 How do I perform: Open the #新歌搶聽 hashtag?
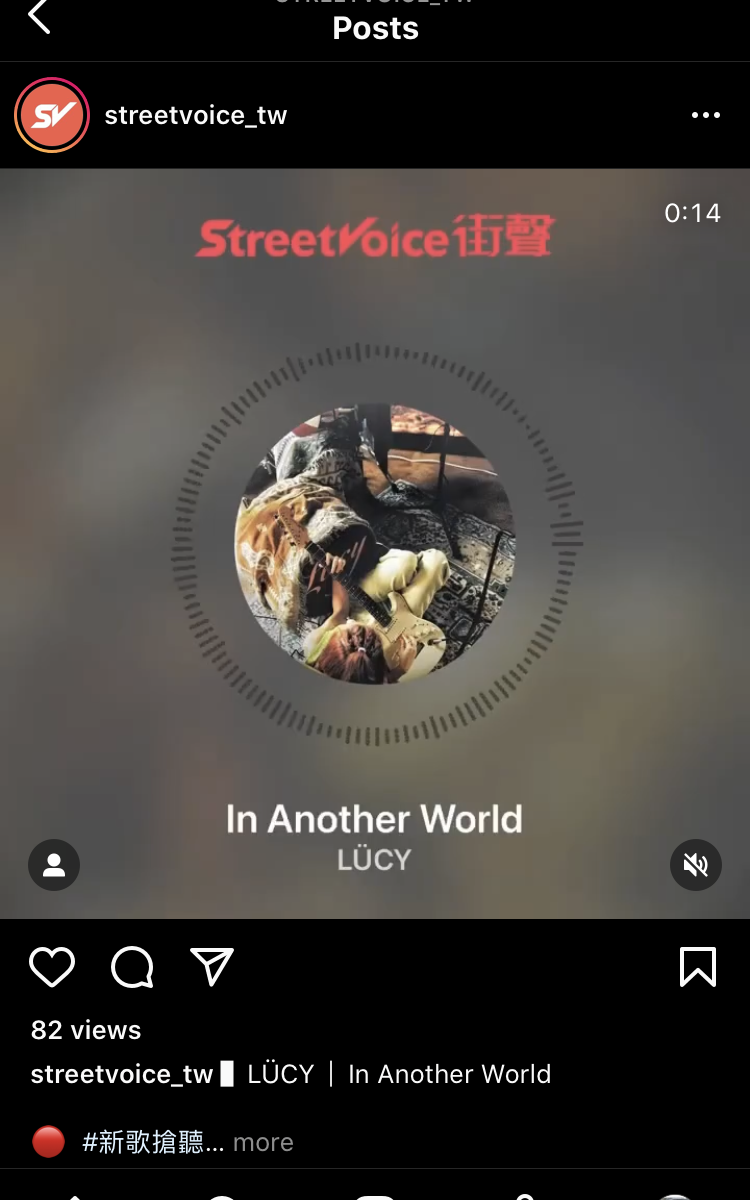point(150,1142)
